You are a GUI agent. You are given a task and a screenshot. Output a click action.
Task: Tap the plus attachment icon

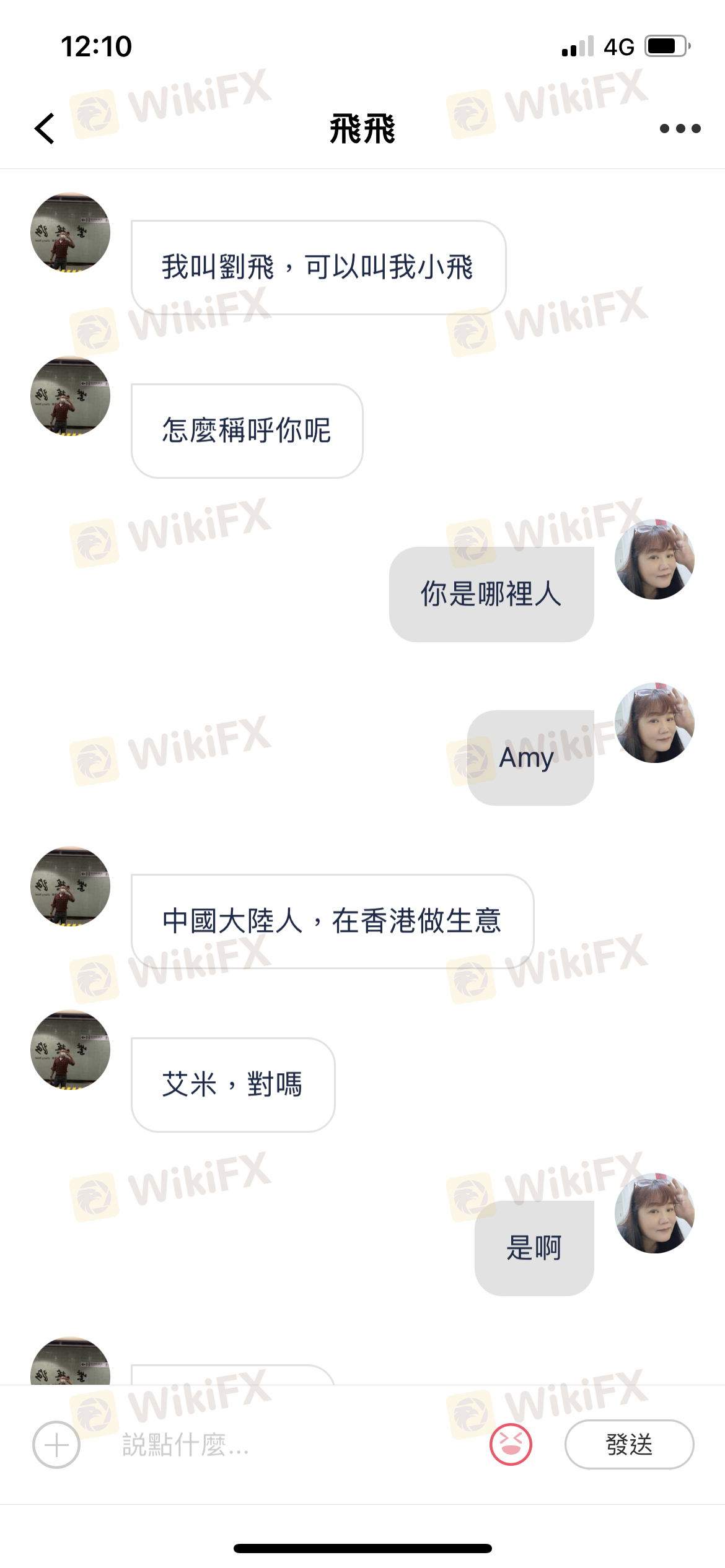(56, 1445)
